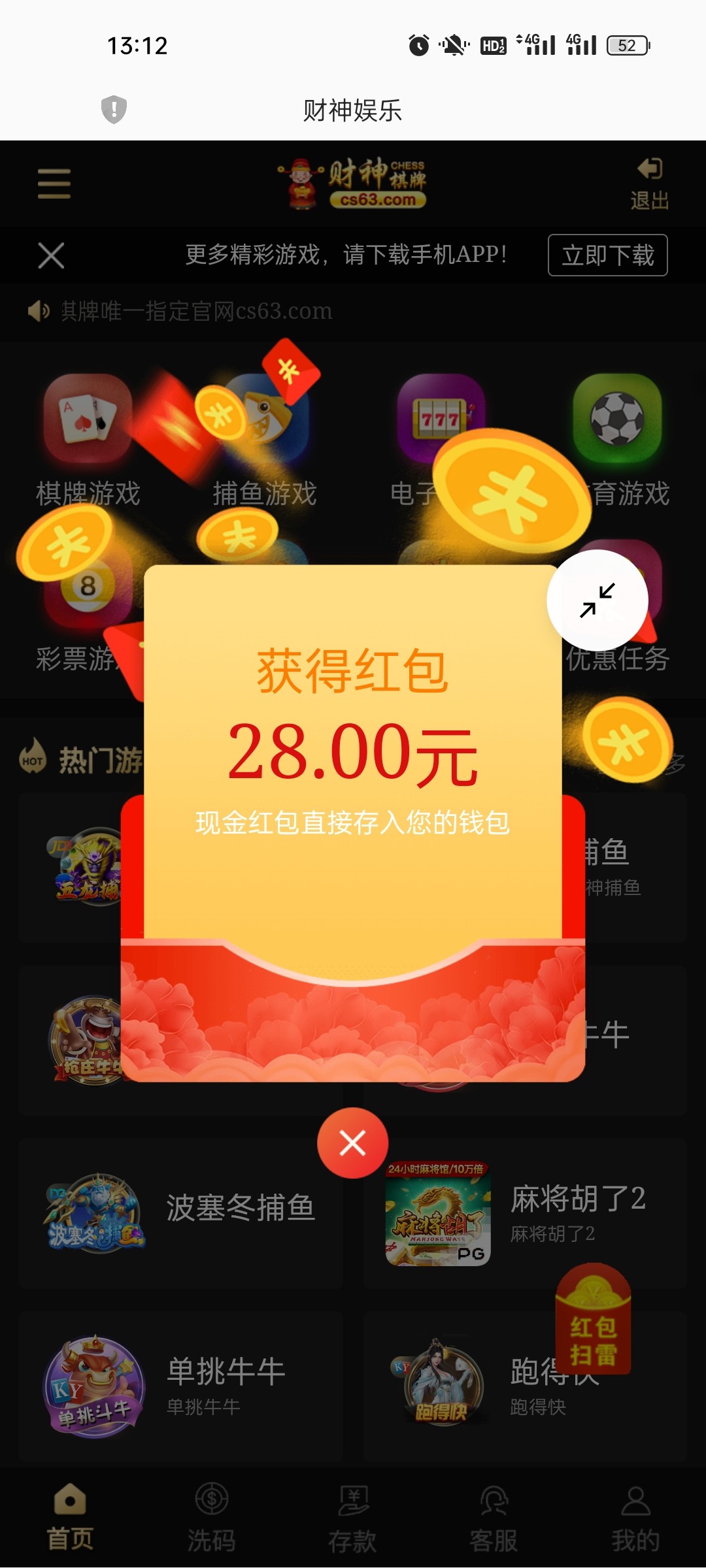Screen dimensions: 706x1568
Task: Shrink the red packet popup with collapse arrows
Action: pyautogui.click(x=598, y=601)
